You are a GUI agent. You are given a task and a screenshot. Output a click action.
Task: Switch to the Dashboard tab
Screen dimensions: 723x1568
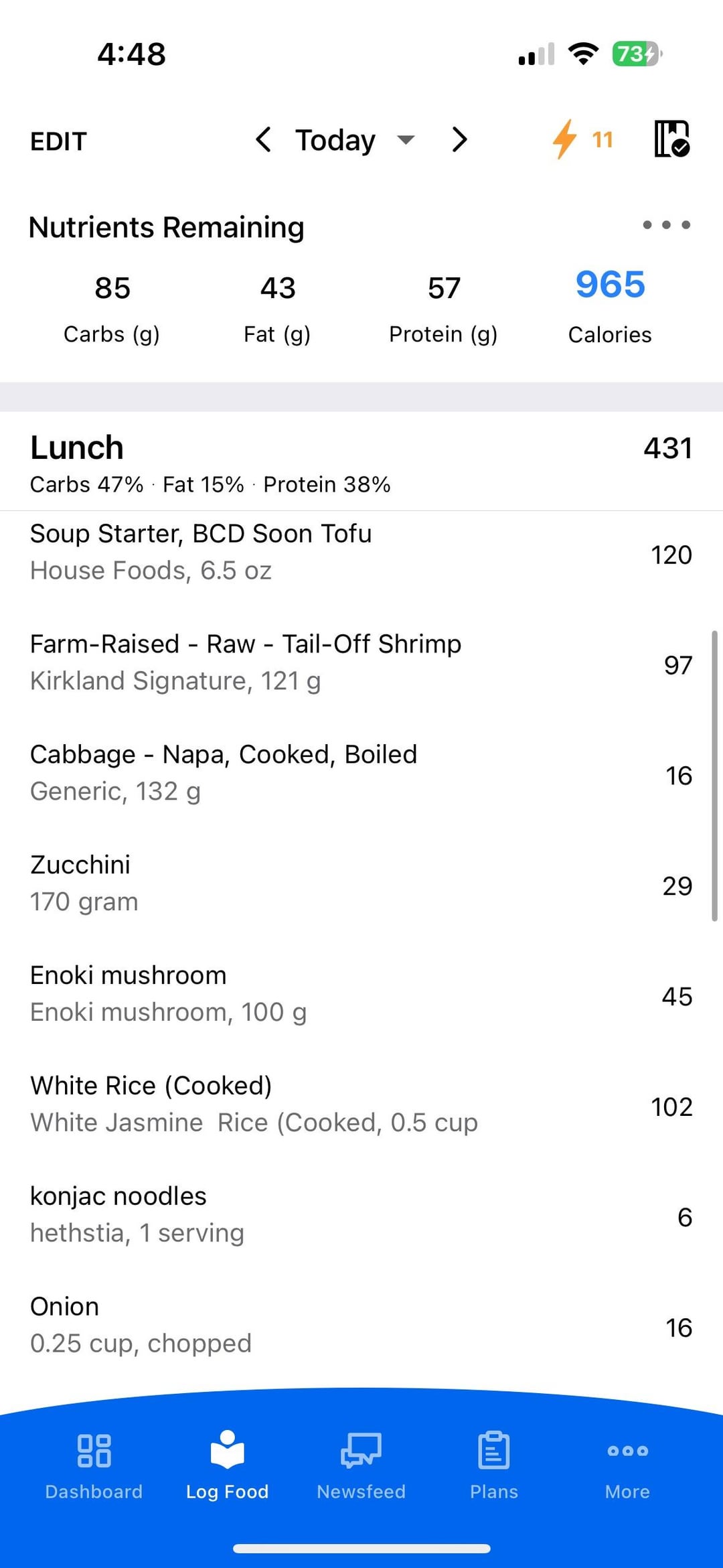click(94, 1466)
